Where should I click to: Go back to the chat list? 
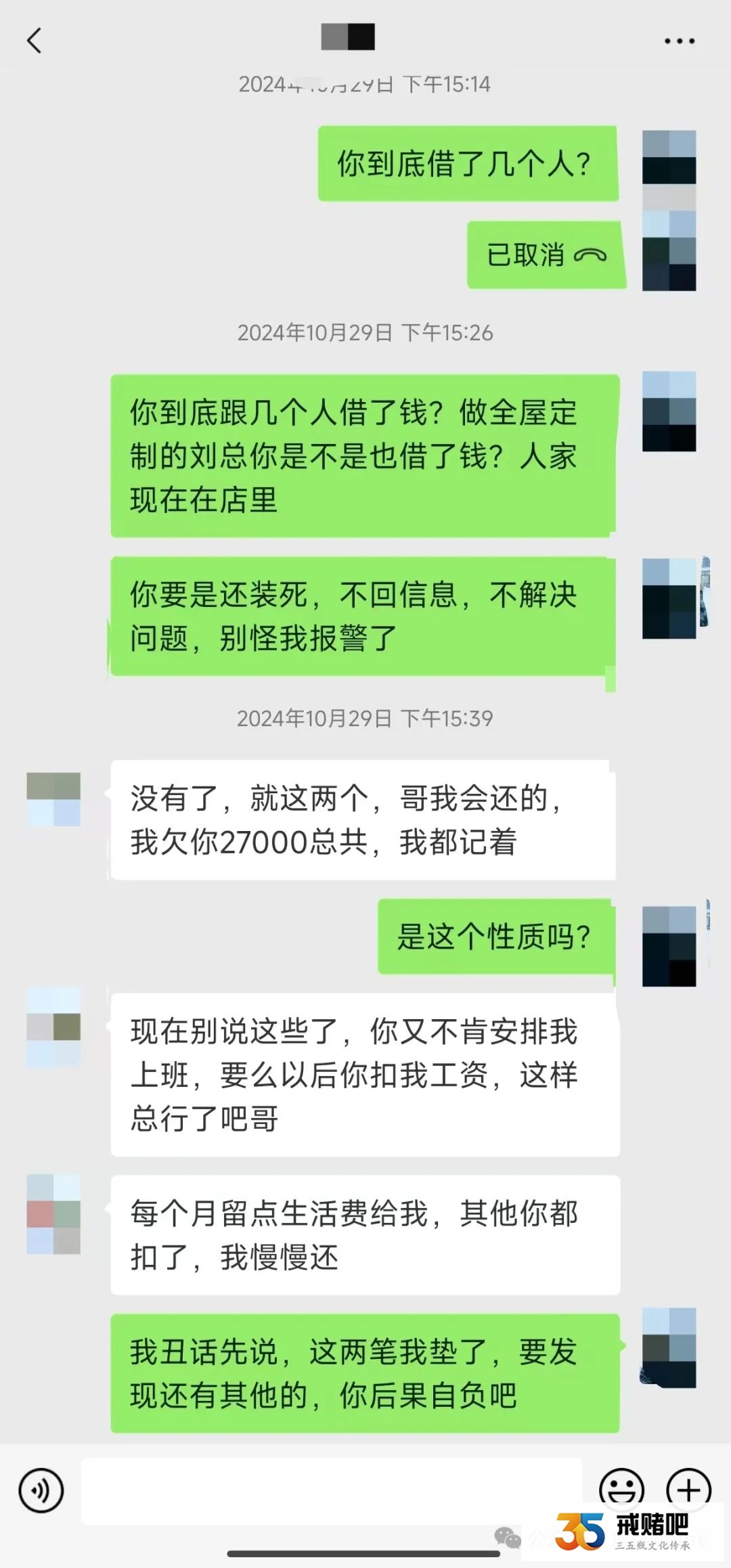pyautogui.click(x=34, y=41)
